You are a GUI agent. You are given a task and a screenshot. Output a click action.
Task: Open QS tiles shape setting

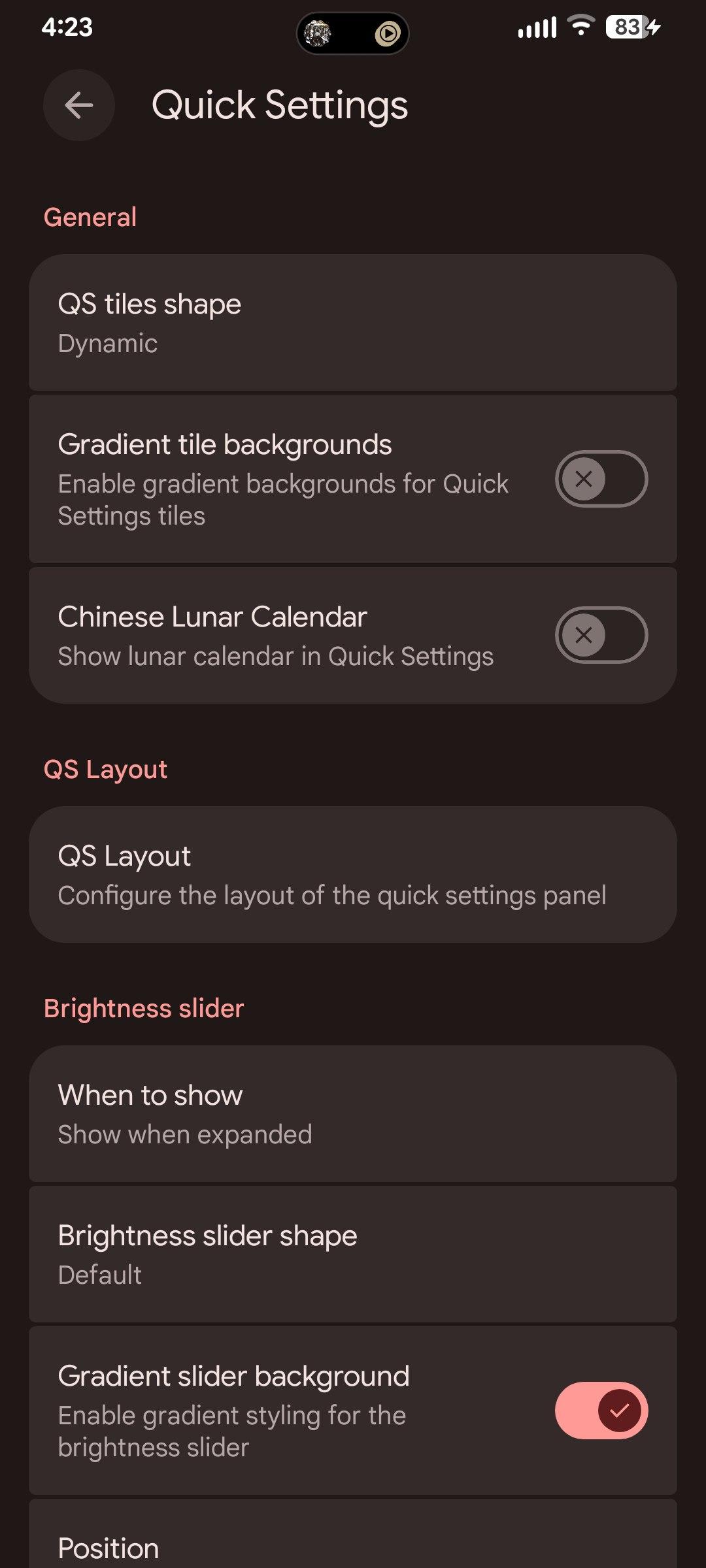coord(353,323)
